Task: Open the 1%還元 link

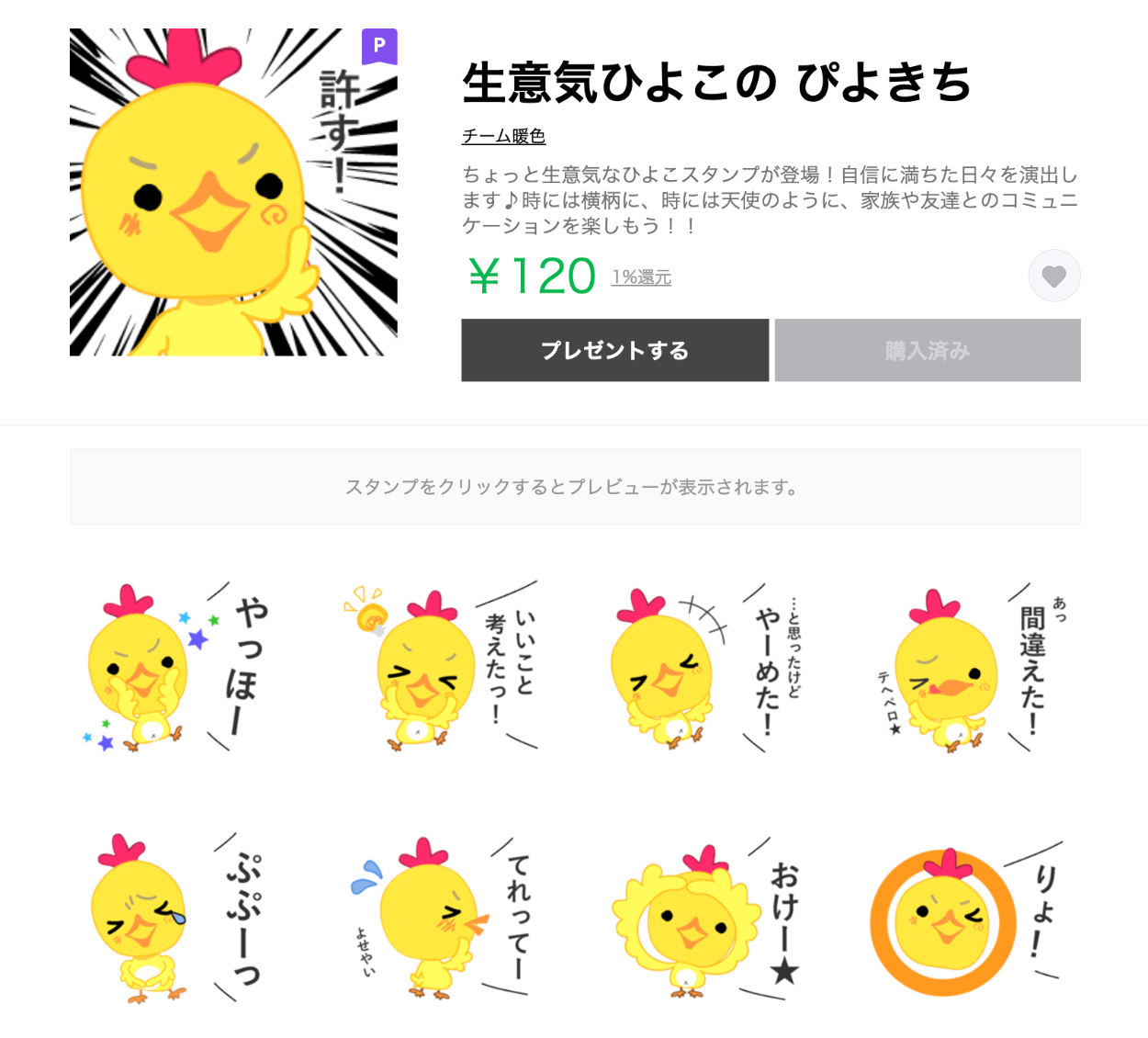Action: [x=641, y=277]
